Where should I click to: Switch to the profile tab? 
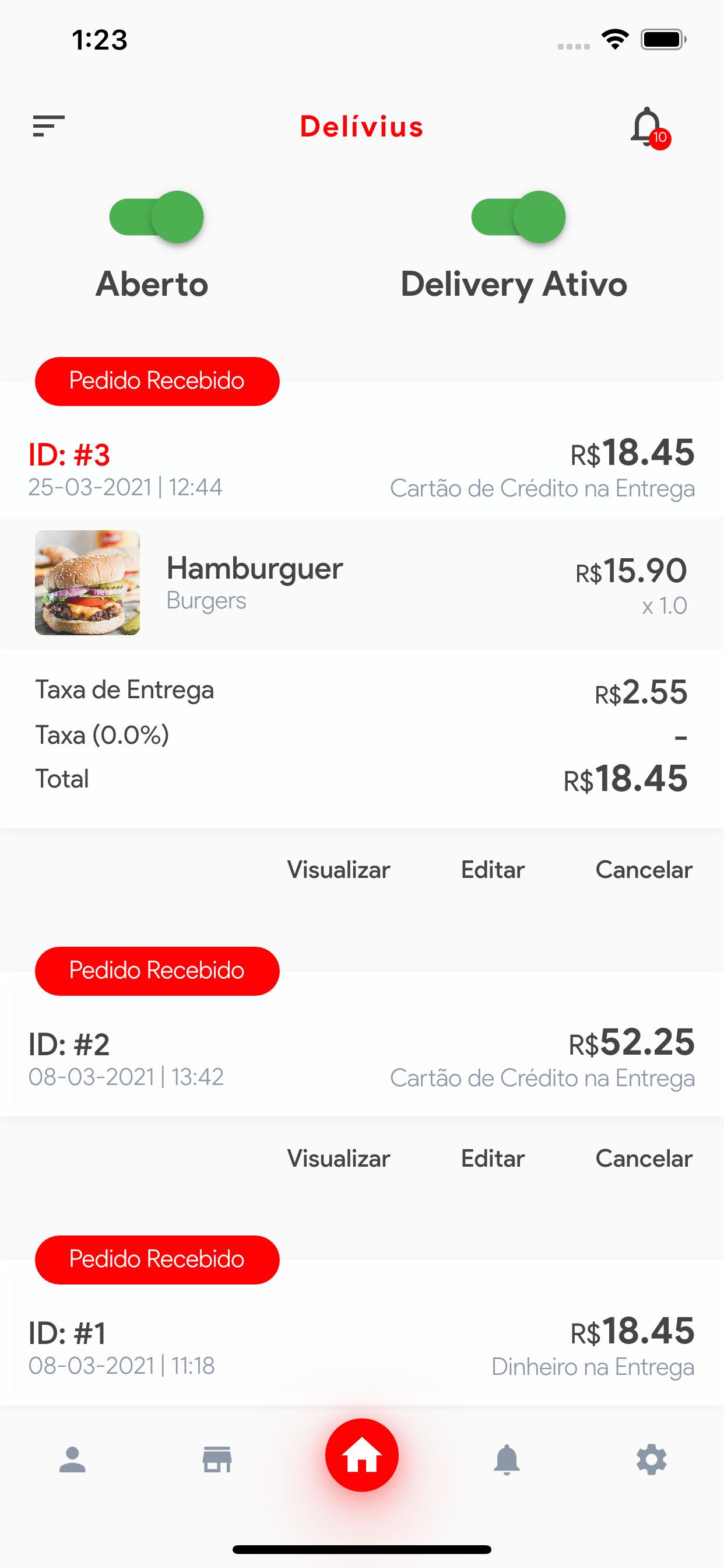click(x=72, y=1459)
